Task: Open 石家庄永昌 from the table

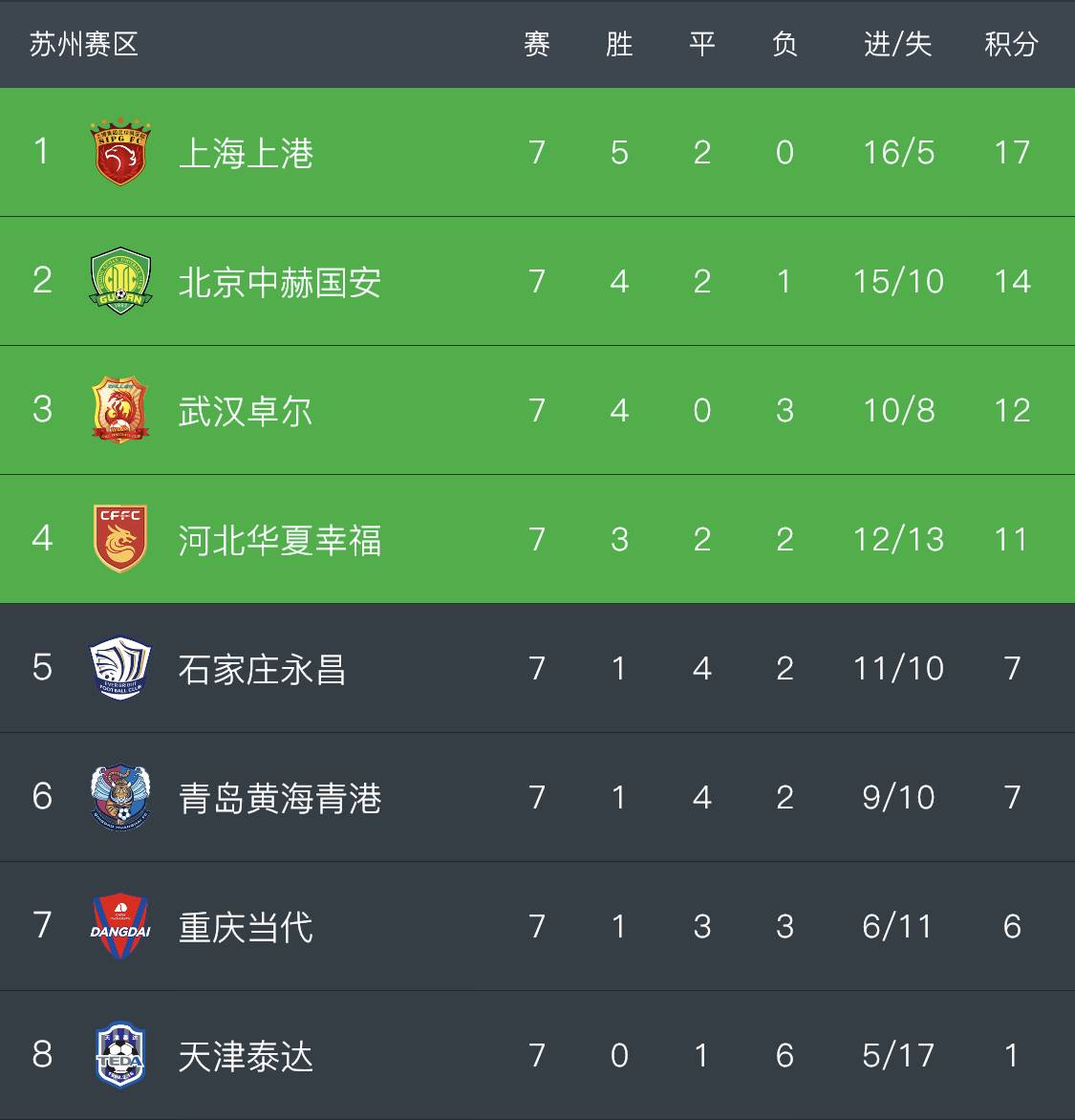Action: click(262, 669)
